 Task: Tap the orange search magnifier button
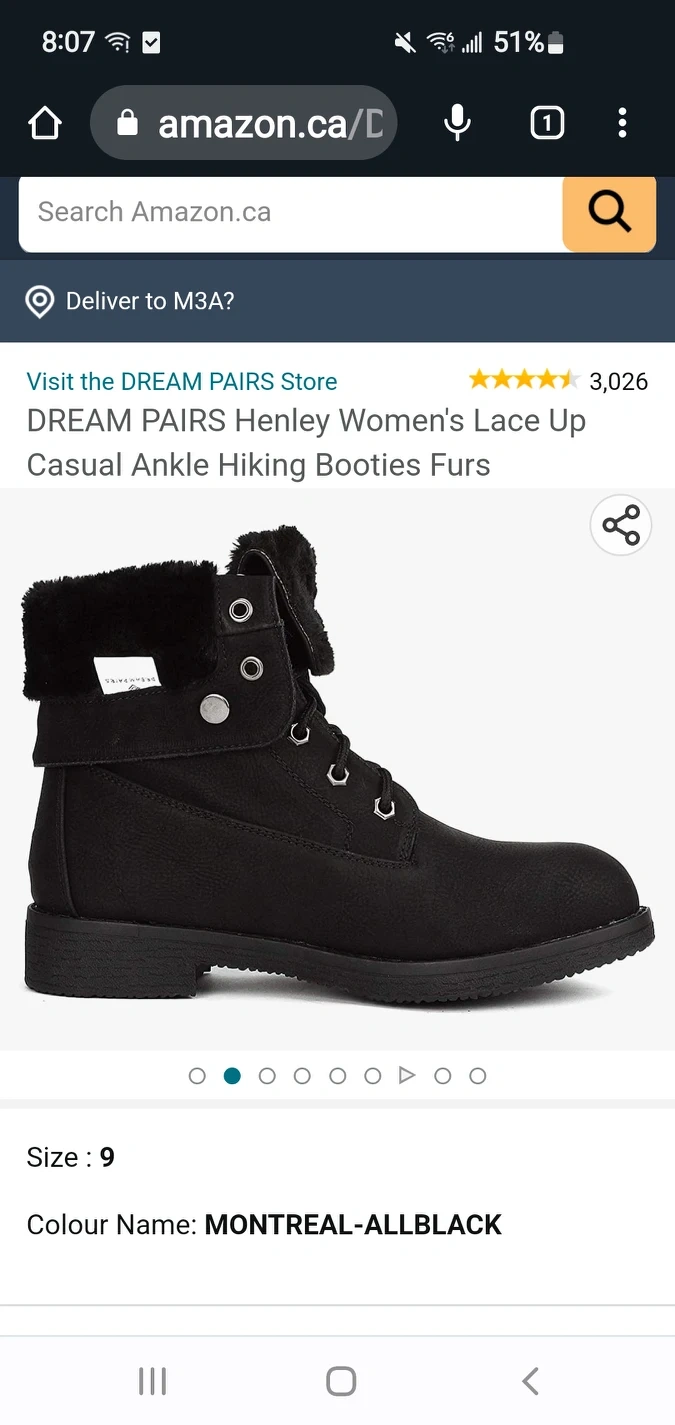[608, 212]
